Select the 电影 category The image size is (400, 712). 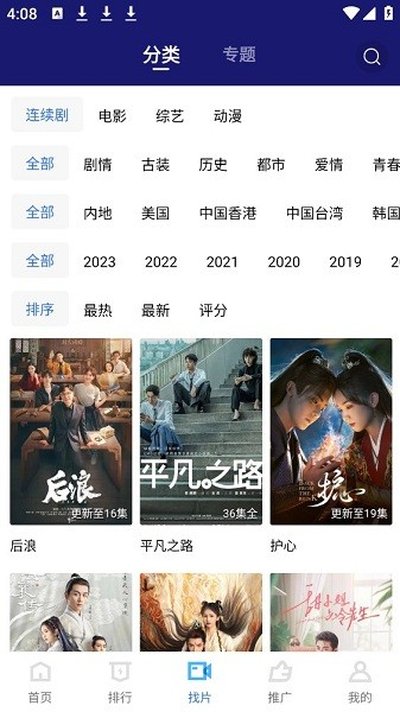point(112,116)
